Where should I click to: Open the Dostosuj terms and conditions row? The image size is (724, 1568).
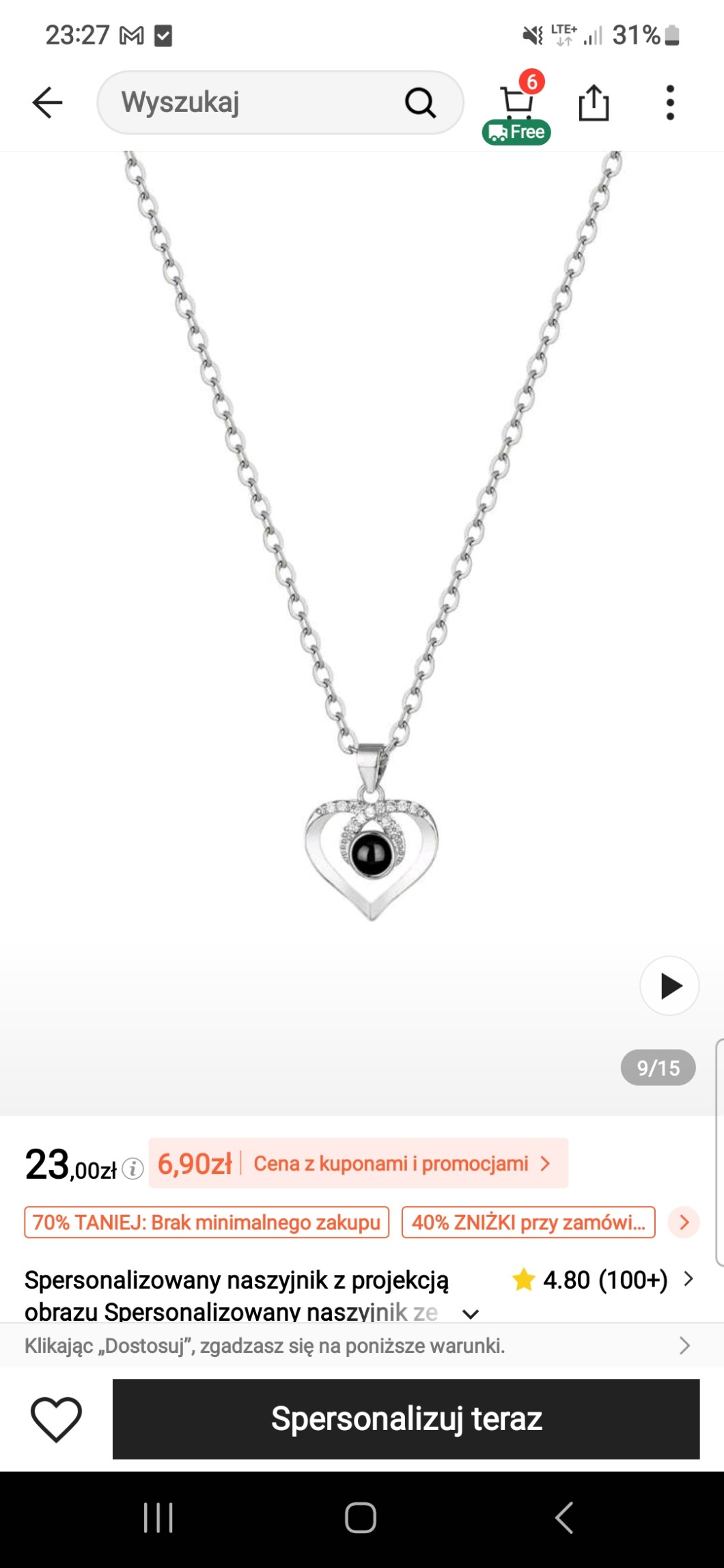[x=355, y=1346]
